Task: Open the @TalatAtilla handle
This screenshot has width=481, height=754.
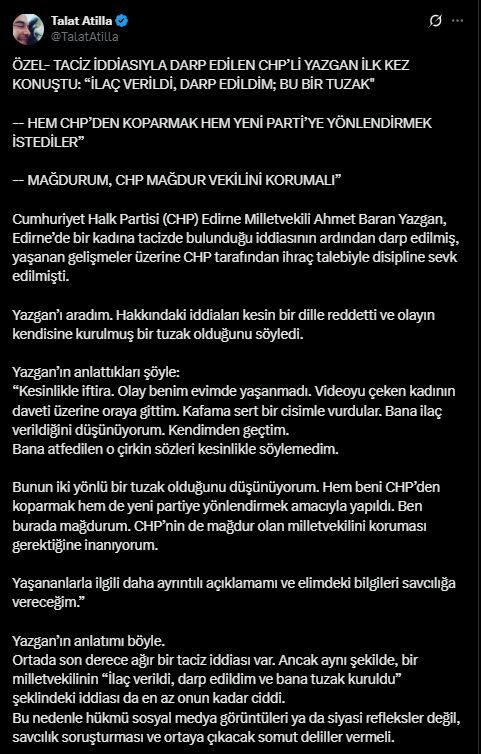Action: click(x=84, y=37)
